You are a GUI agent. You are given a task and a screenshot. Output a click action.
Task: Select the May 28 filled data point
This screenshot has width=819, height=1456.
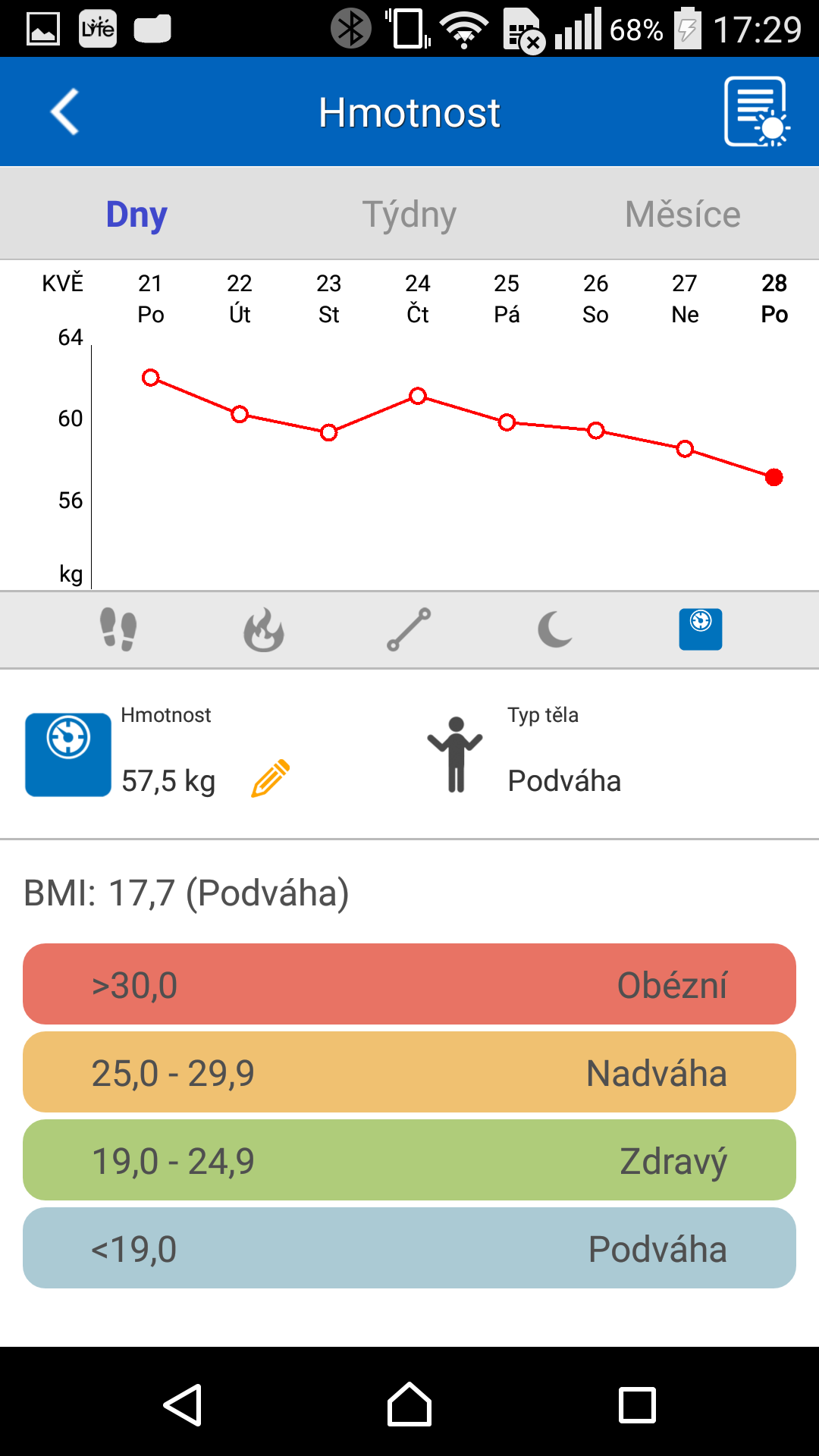(774, 478)
